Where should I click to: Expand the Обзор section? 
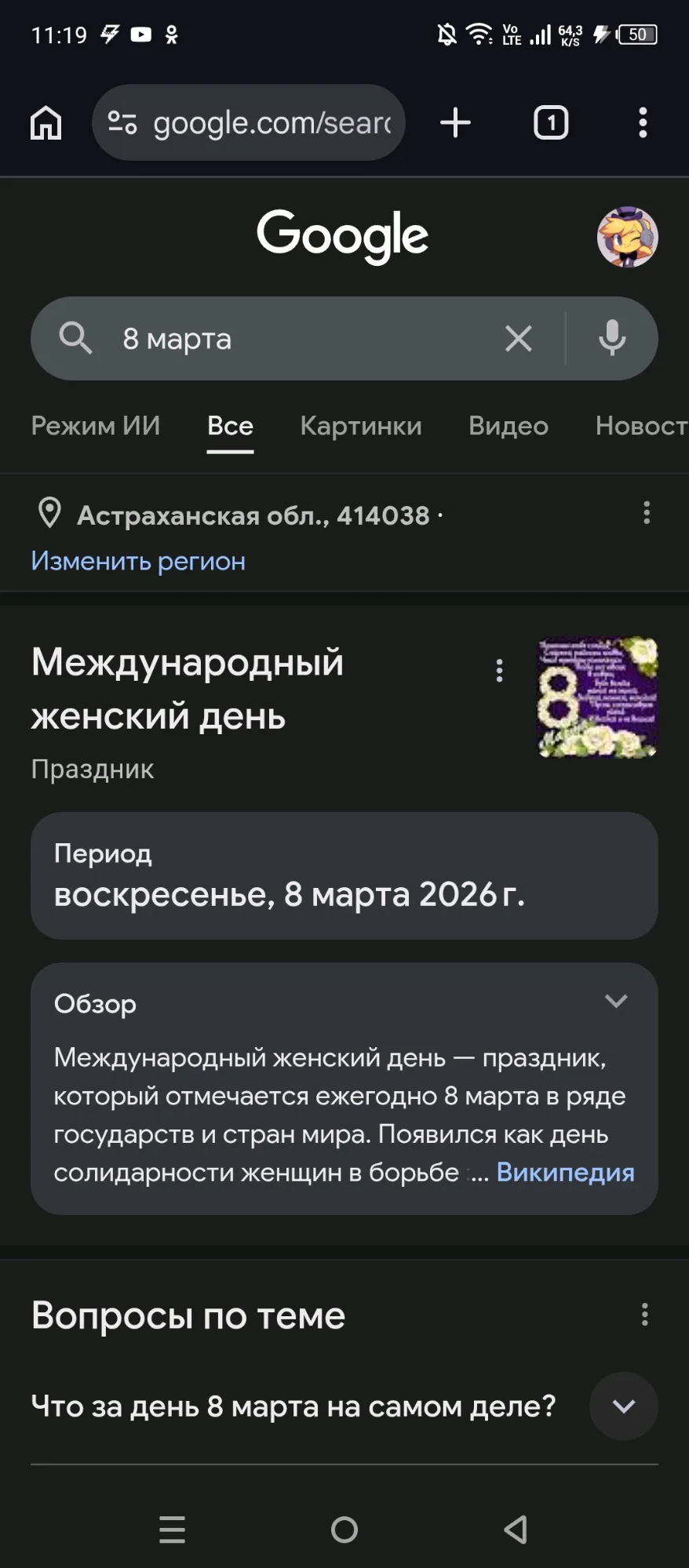(616, 1001)
